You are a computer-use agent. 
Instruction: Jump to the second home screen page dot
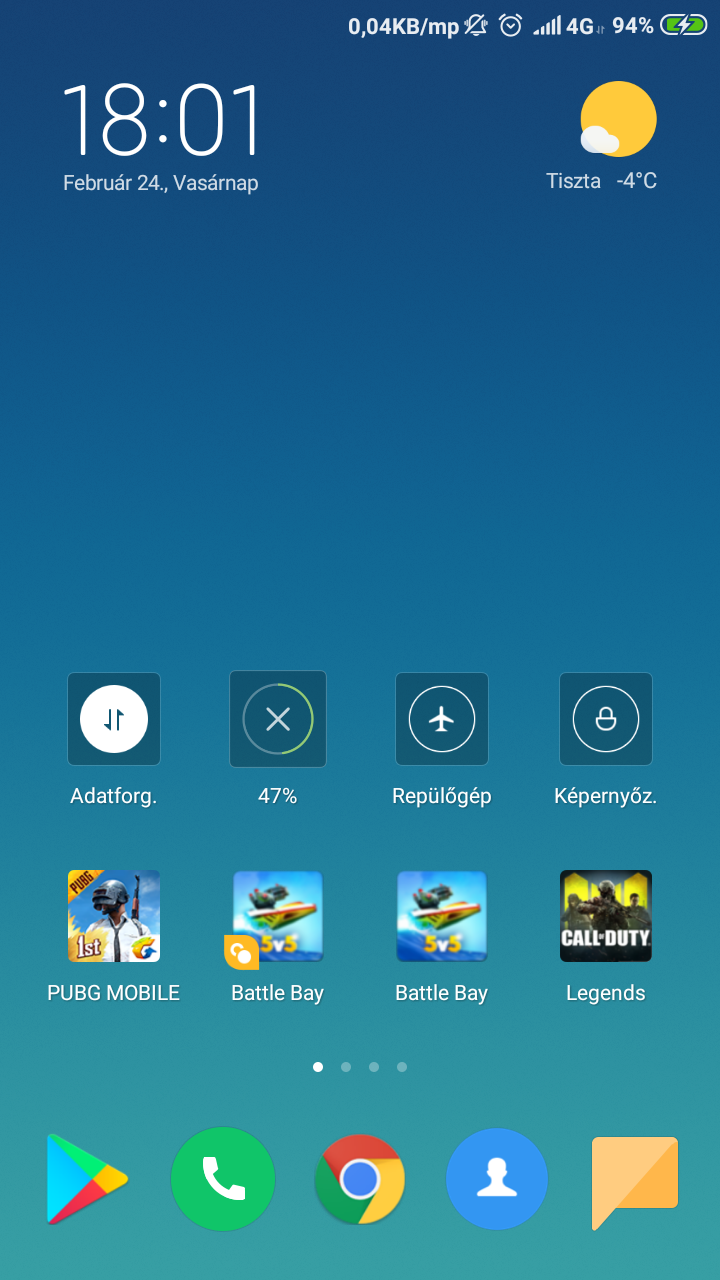coord(346,1067)
